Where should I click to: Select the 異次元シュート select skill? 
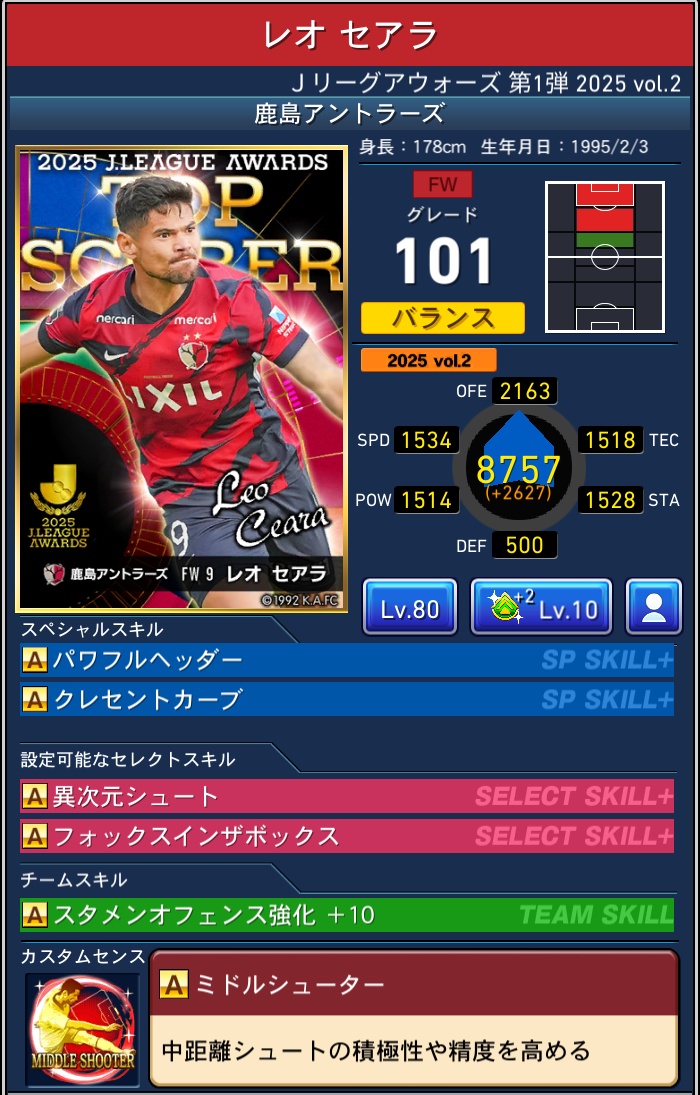347,797
